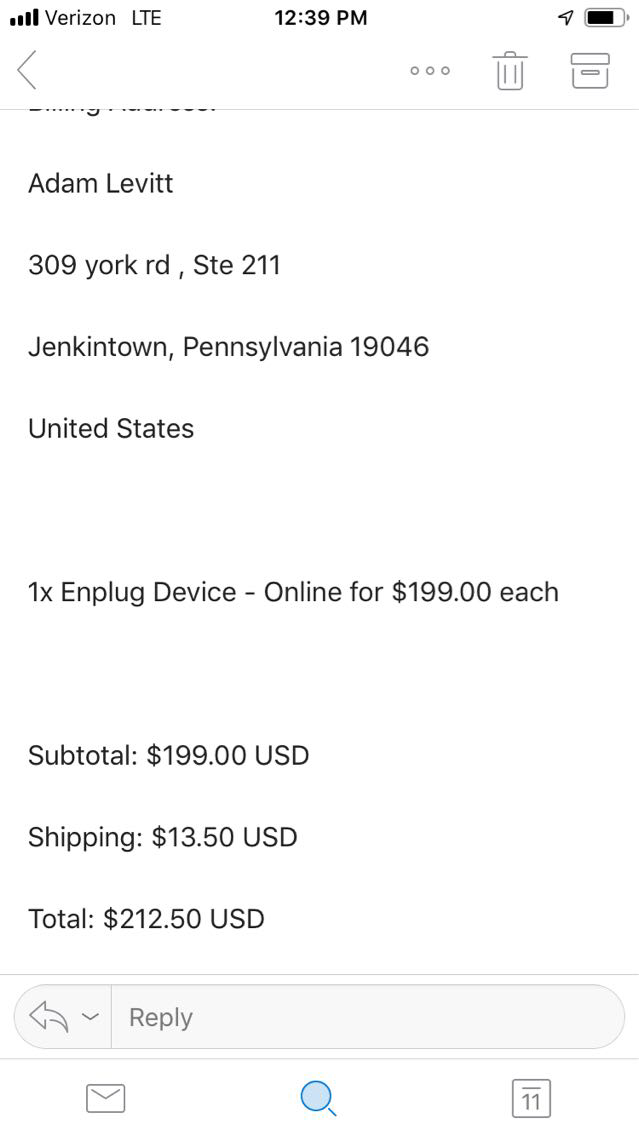639x1136 pixels.
Task: Expand the reply options chevron
Action: 90,1017
